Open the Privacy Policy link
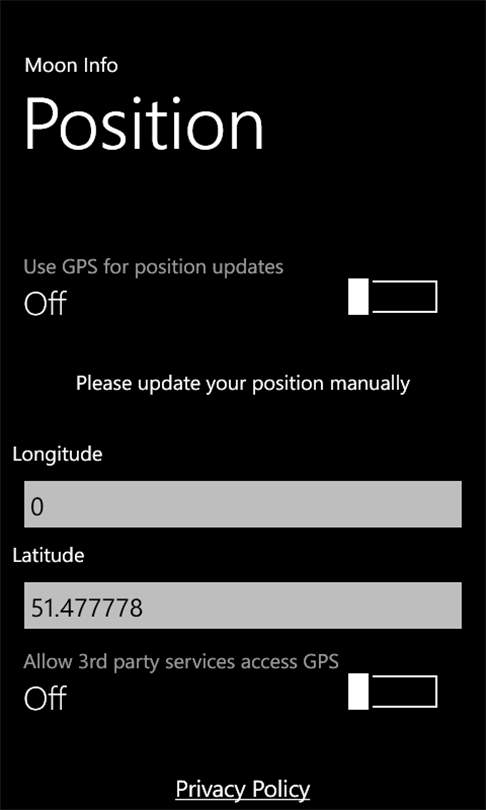This screenshot has height=810, width=486. click(243, 789)
